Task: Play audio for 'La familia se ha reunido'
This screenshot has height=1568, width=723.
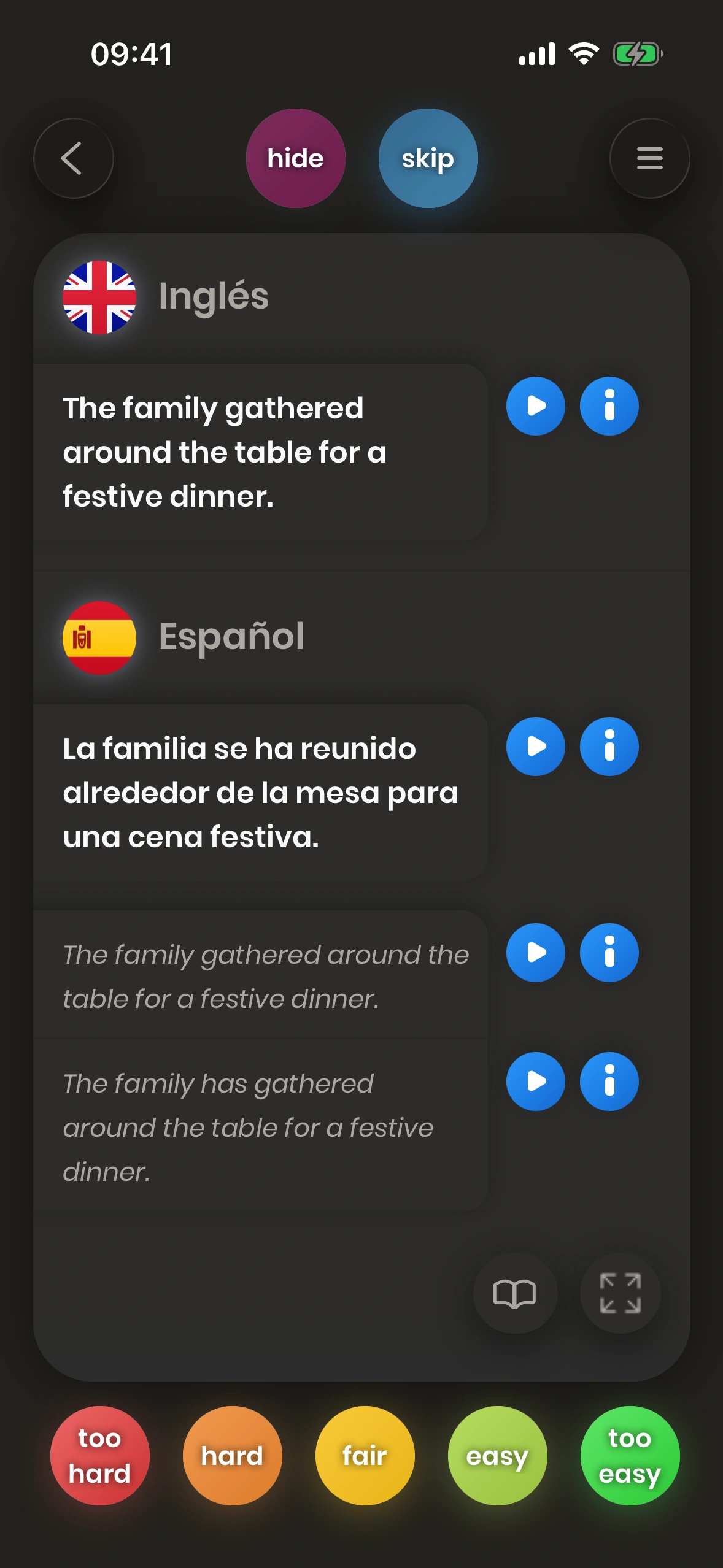Action: 535,747
